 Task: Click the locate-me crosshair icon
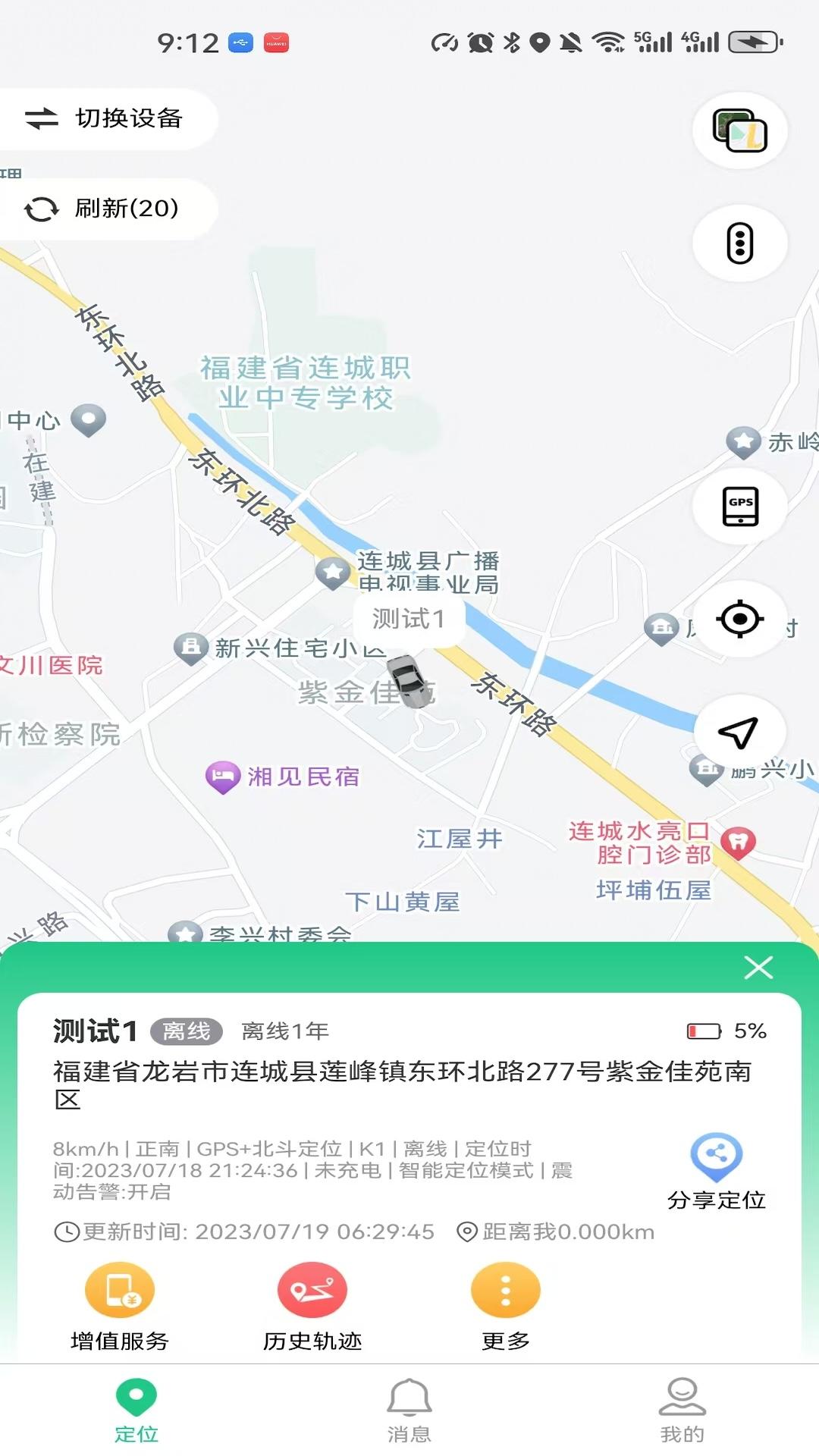[740, 620]
